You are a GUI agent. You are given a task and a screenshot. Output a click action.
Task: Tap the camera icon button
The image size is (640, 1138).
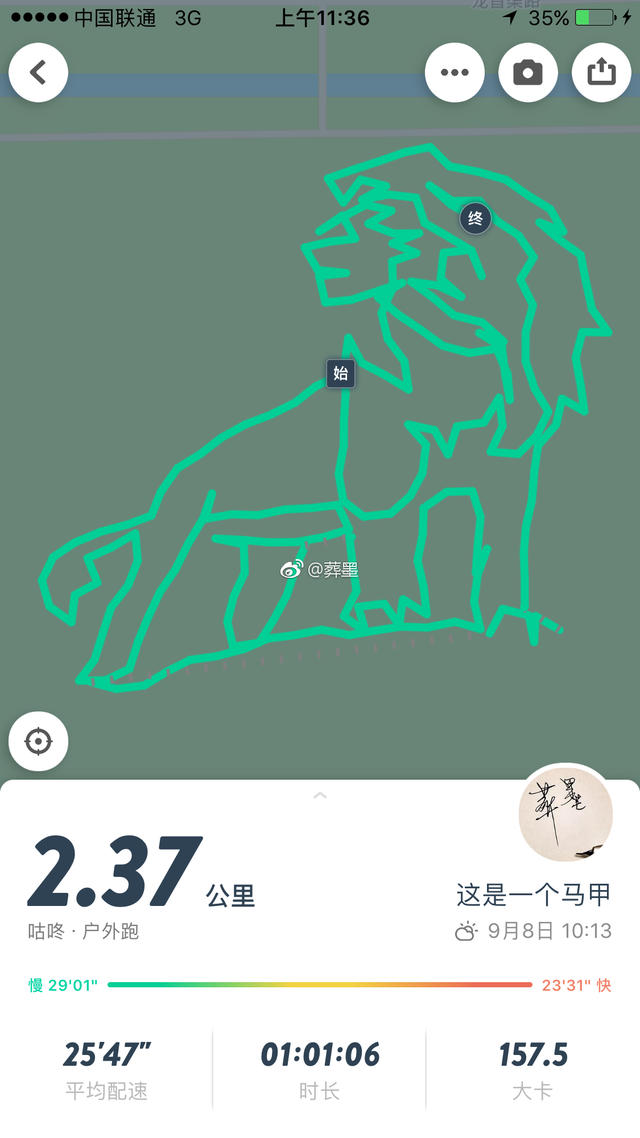[x=527, y=73]
